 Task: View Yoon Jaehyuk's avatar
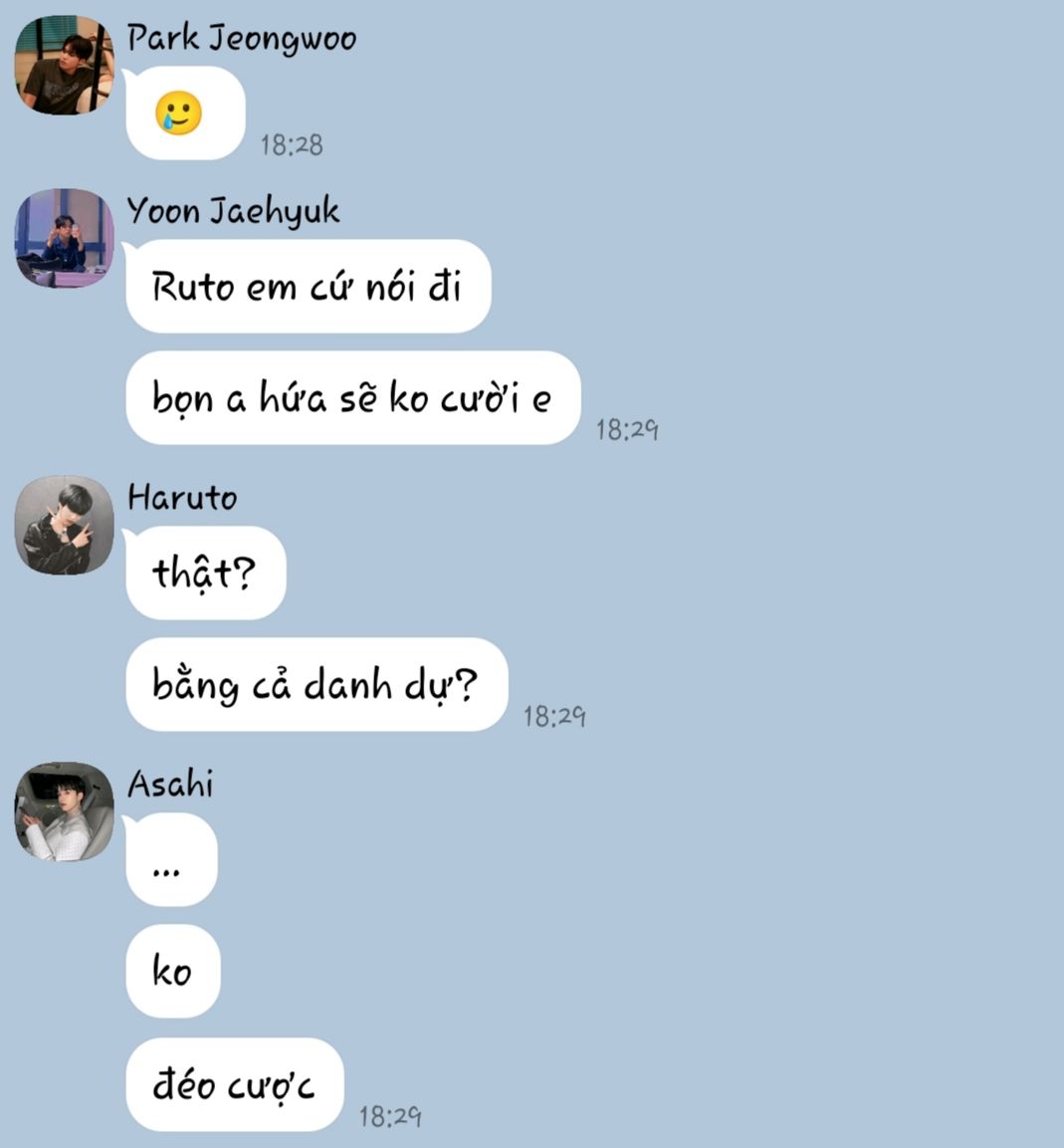coord(64,239)
